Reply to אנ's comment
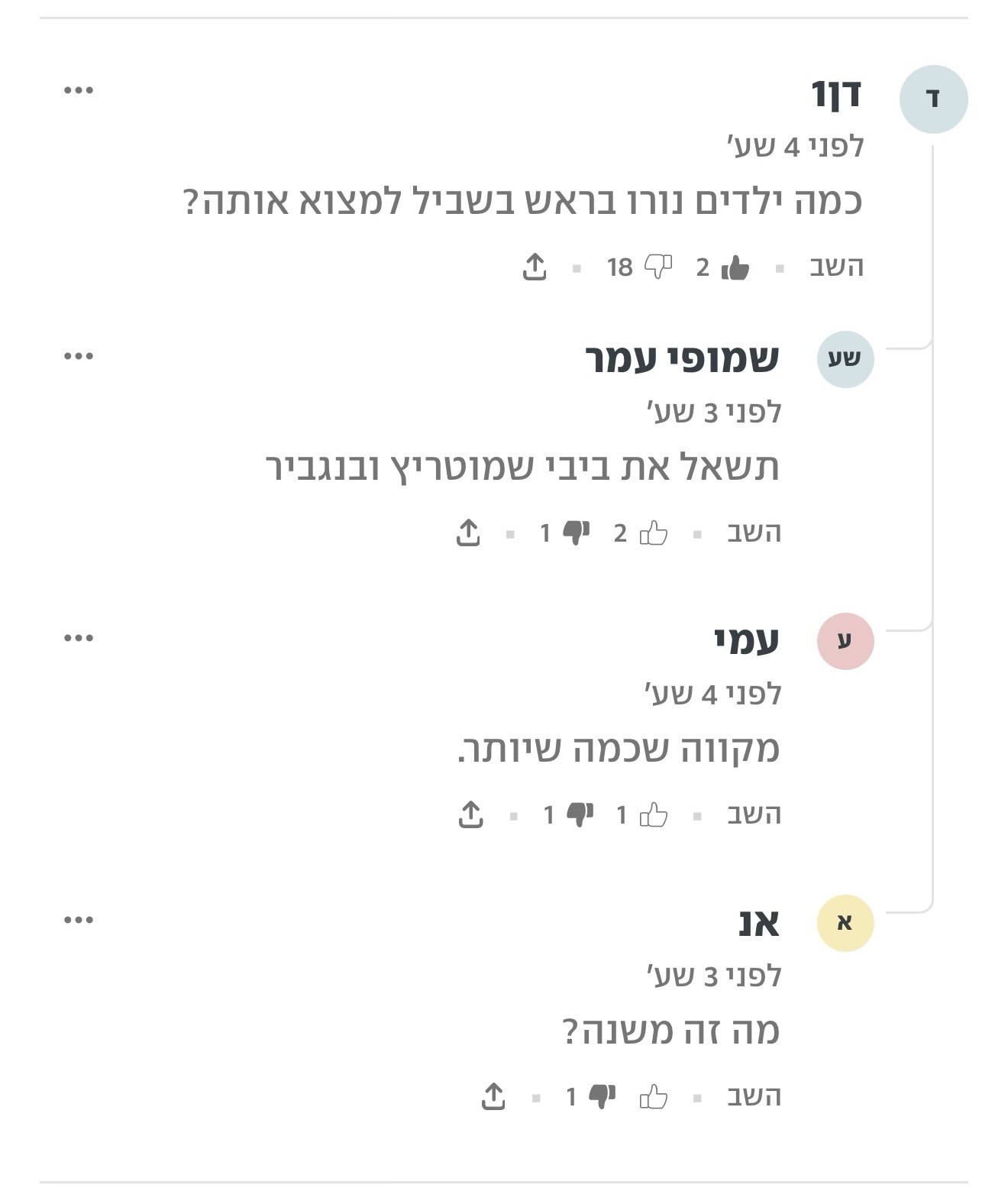1008x1201 pixels. pos(754,1096)
